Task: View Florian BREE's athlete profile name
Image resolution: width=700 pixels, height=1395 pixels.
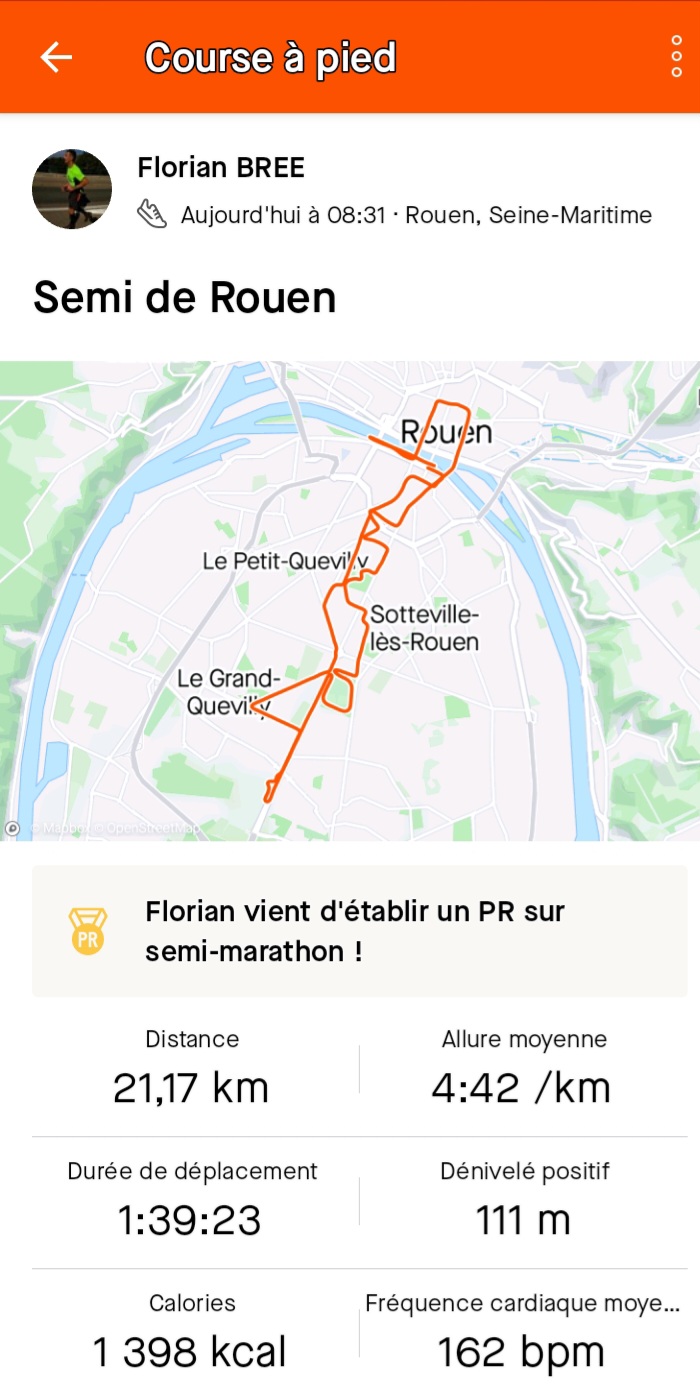Action: tap(221, 167)
